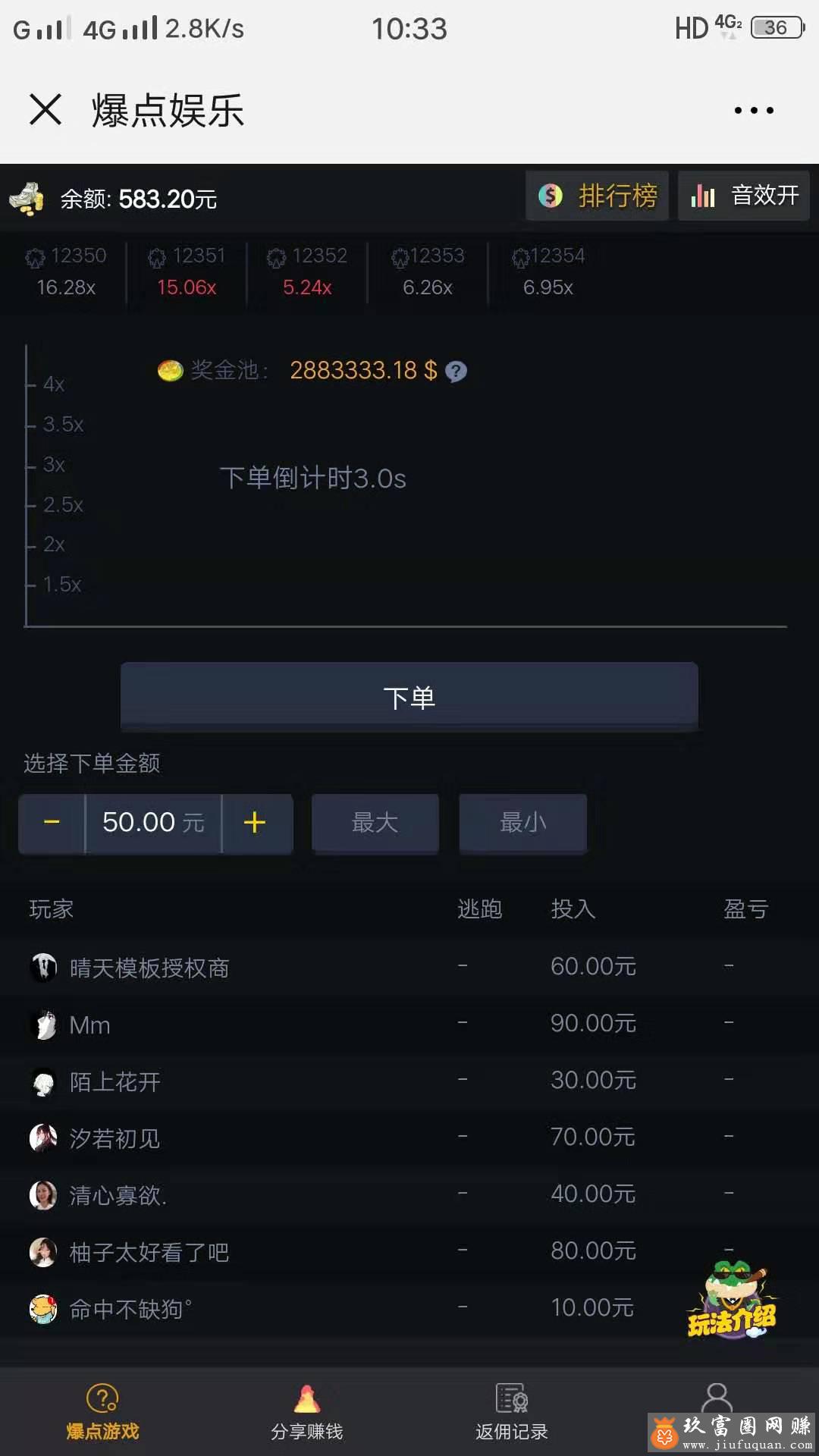This screenshot has height=1456, width=819.
Task: Toggle the 音效开 sound effects button
Action: point(744,196)
